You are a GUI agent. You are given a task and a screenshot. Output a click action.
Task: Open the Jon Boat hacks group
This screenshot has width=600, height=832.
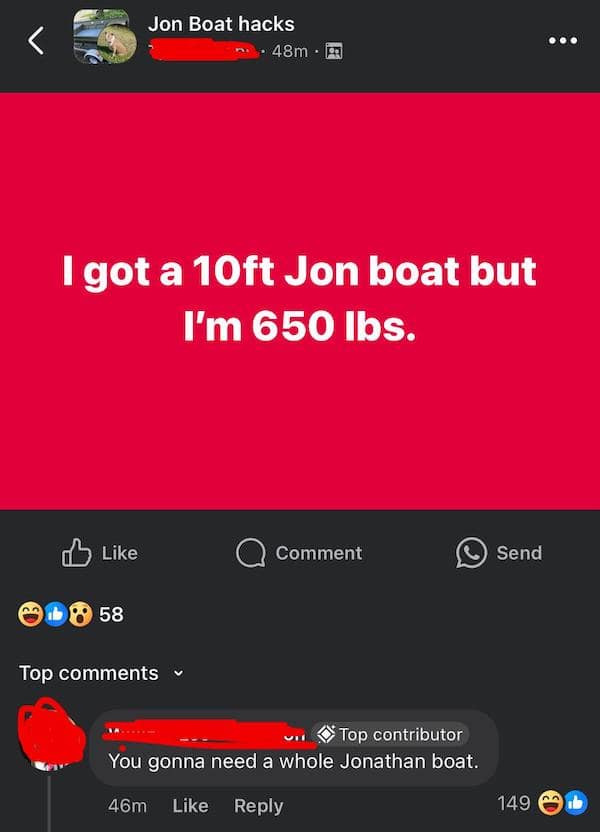tap(221, 23)
